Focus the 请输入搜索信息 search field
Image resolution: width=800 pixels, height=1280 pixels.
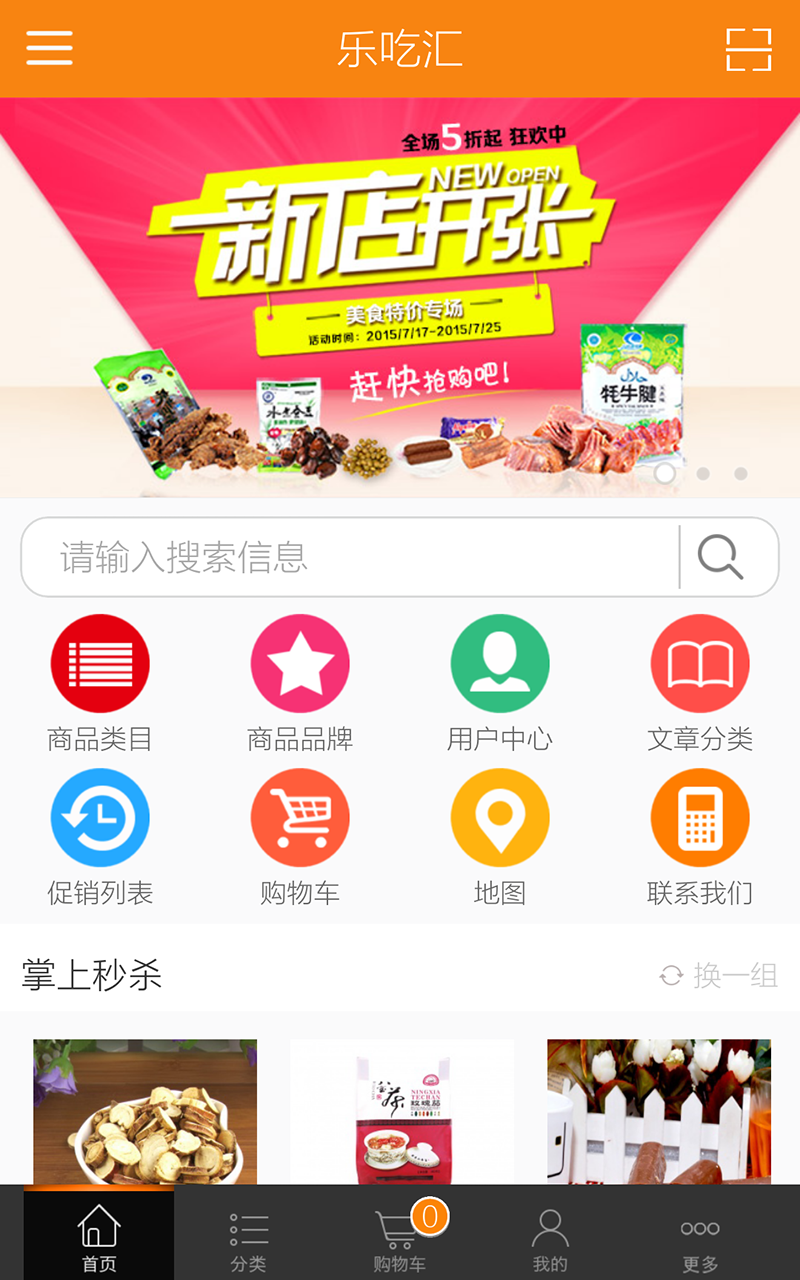(x=350, y=557)
